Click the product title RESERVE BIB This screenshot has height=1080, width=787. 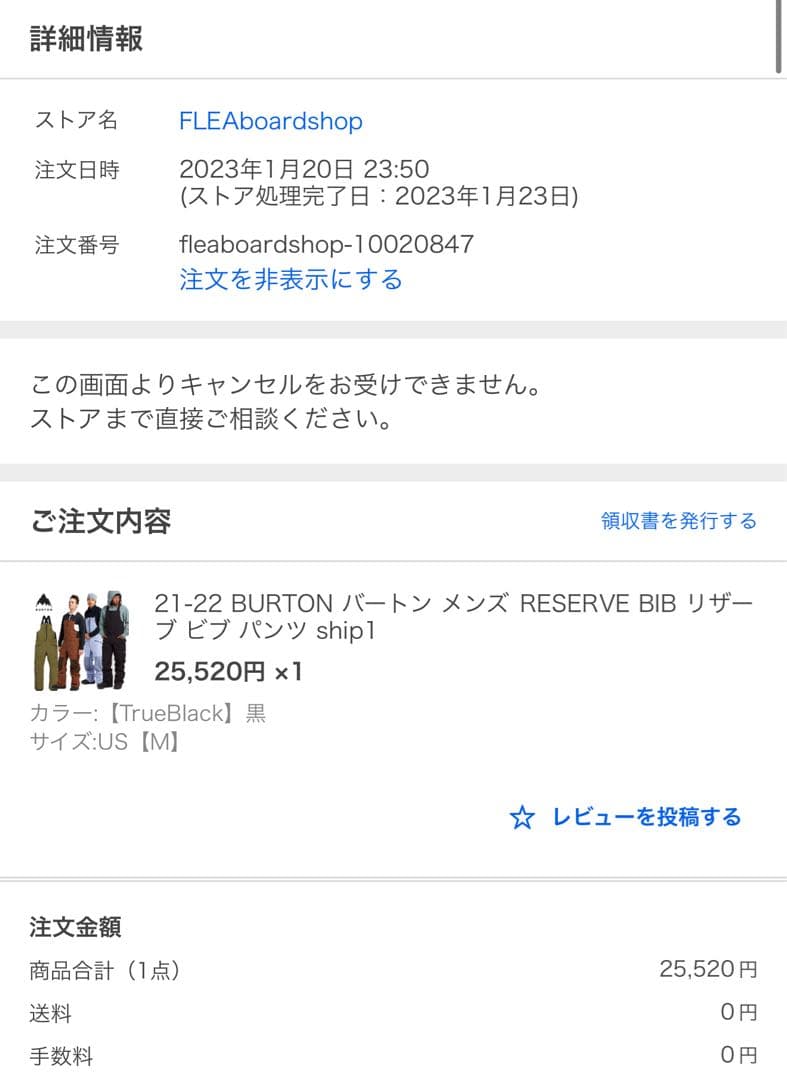tap(455, 618)
